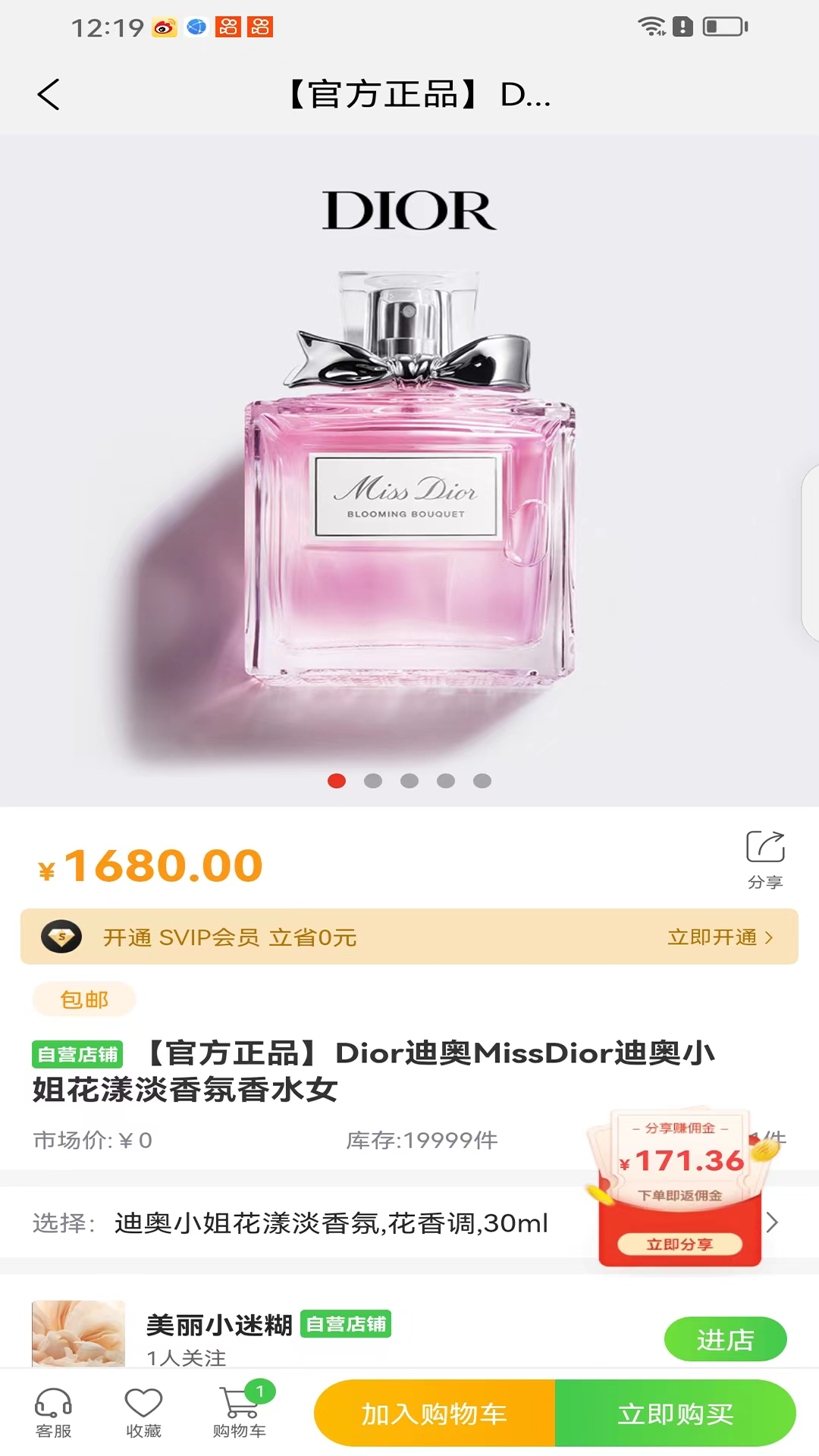Image resolution: width=819 pixels, height=1456 pixels.
Task: Open 立即开通 SVIP chevron
Action: click(x=720, y=937)
